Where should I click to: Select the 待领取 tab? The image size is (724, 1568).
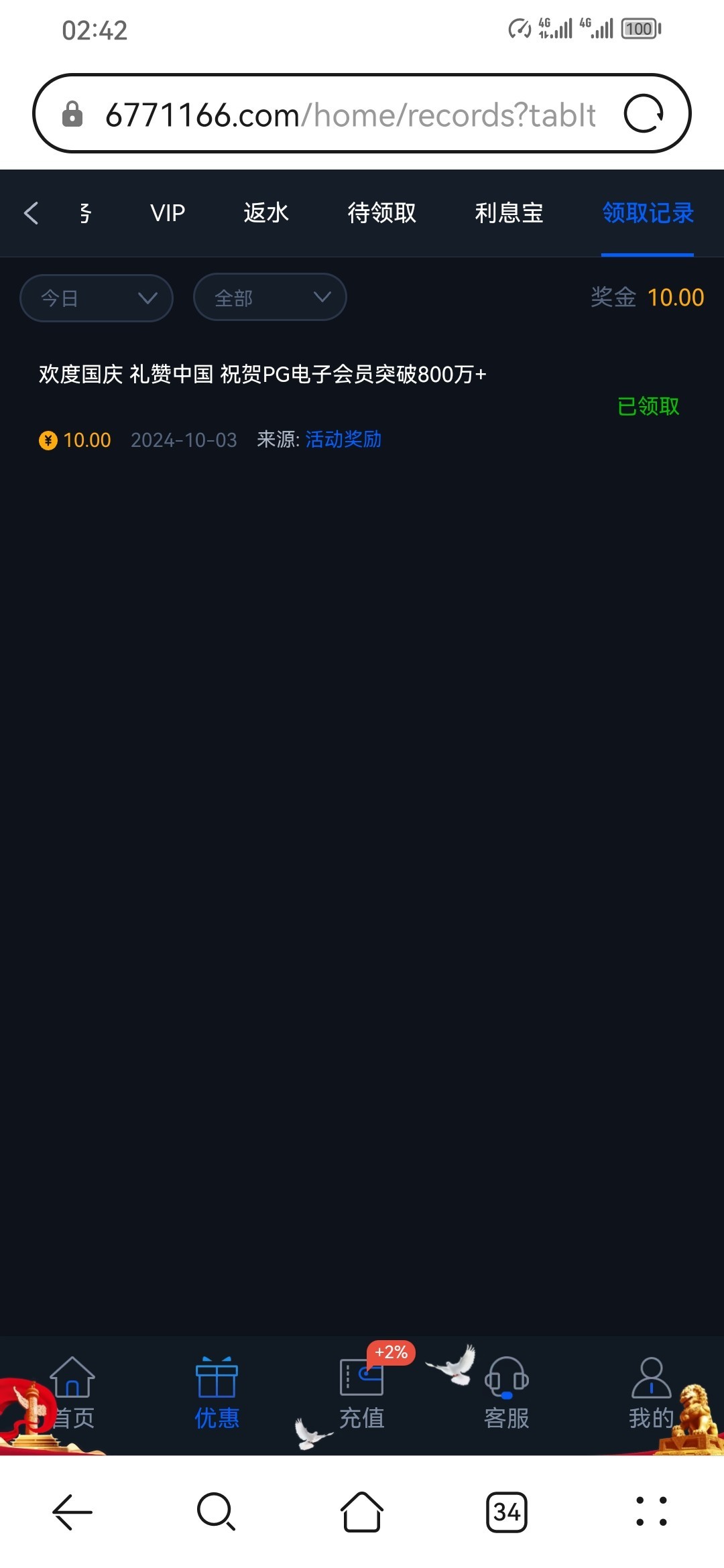(381, 213)
